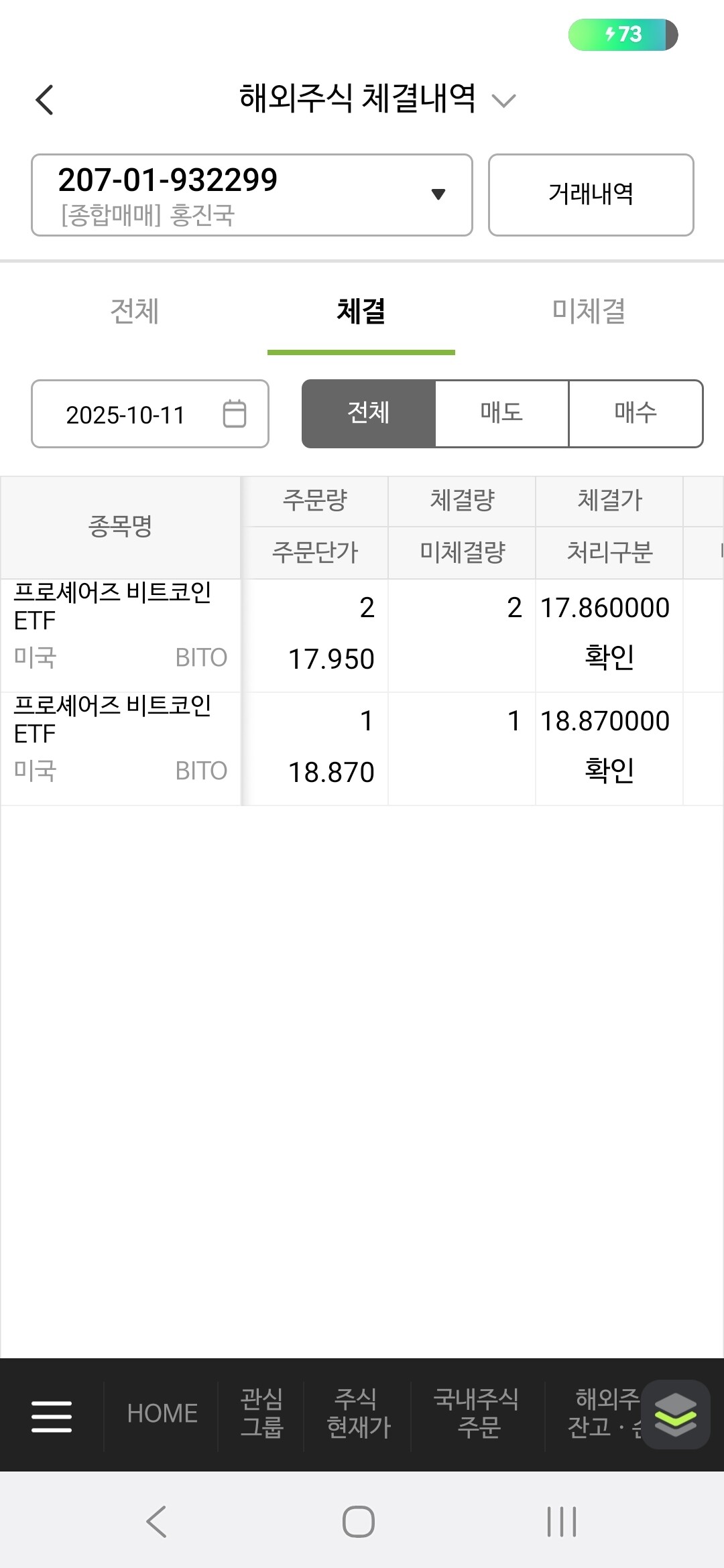Open 주식현재가 in the bottom bar
724x1568 pixels.
coord(358,1414)
